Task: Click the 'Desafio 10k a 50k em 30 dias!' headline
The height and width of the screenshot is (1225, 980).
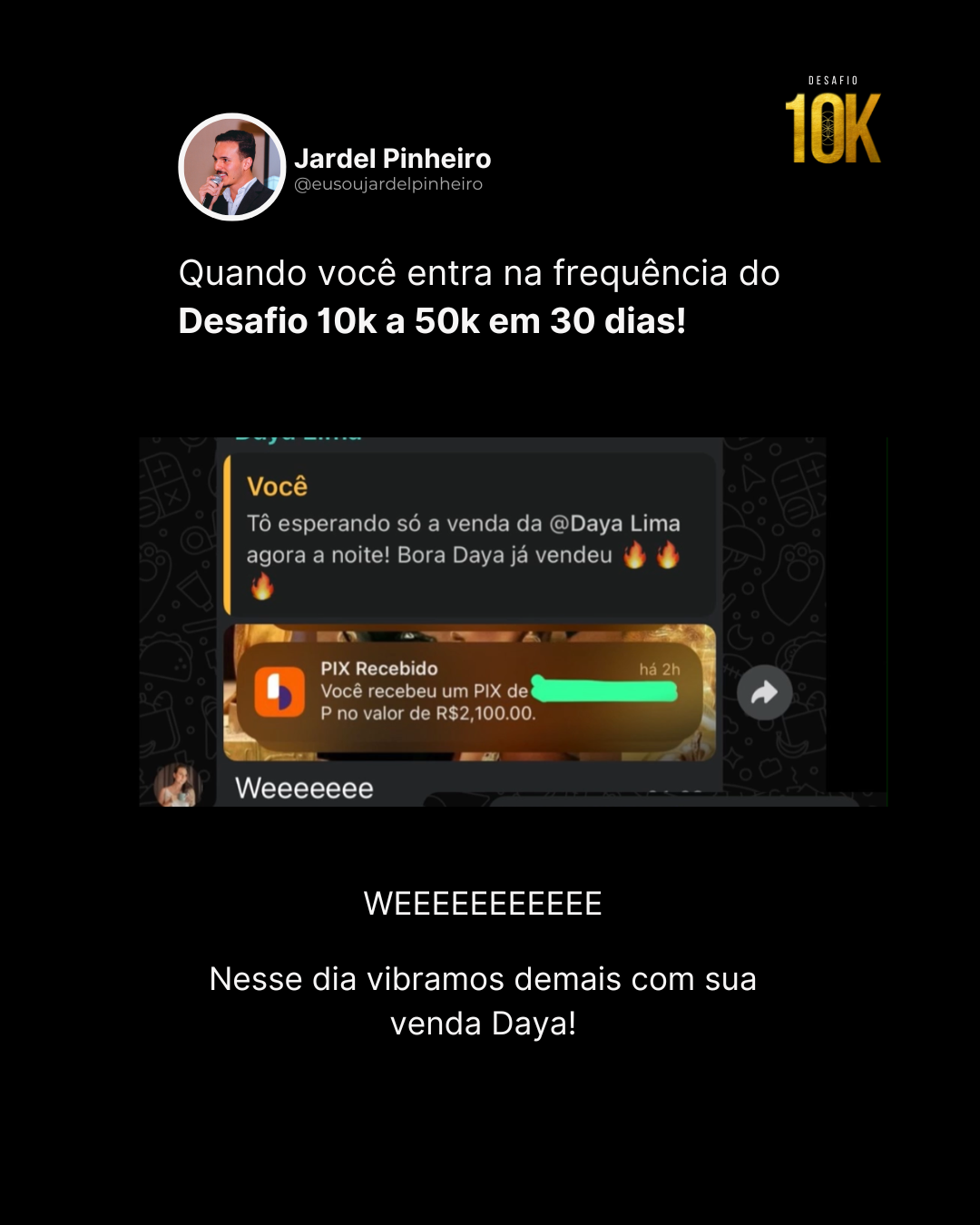Action: (434, 319)
